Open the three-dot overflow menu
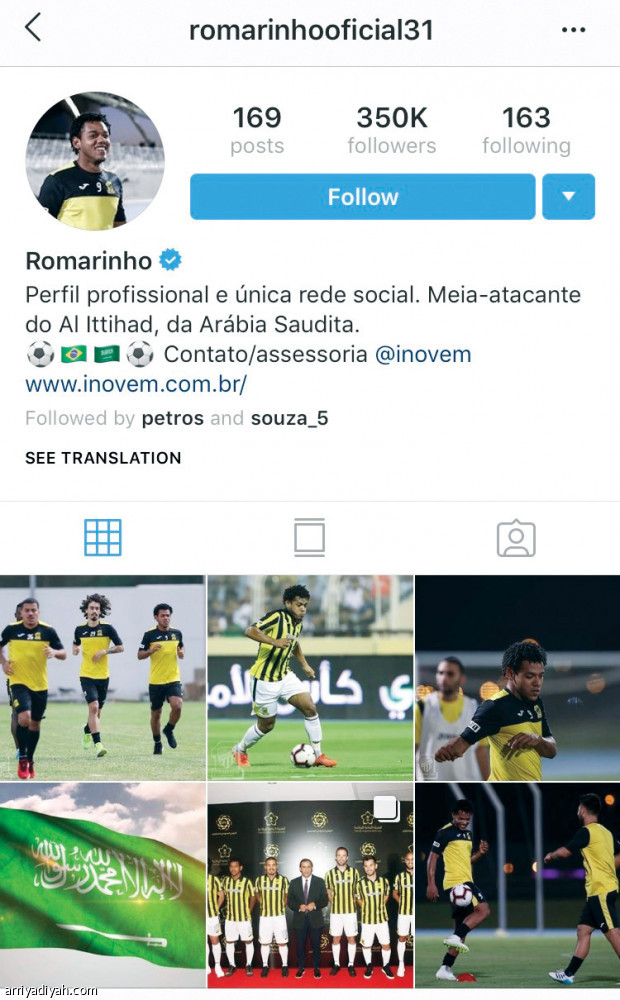Screen dimensions: 620x1000 [x=573, y=30]
